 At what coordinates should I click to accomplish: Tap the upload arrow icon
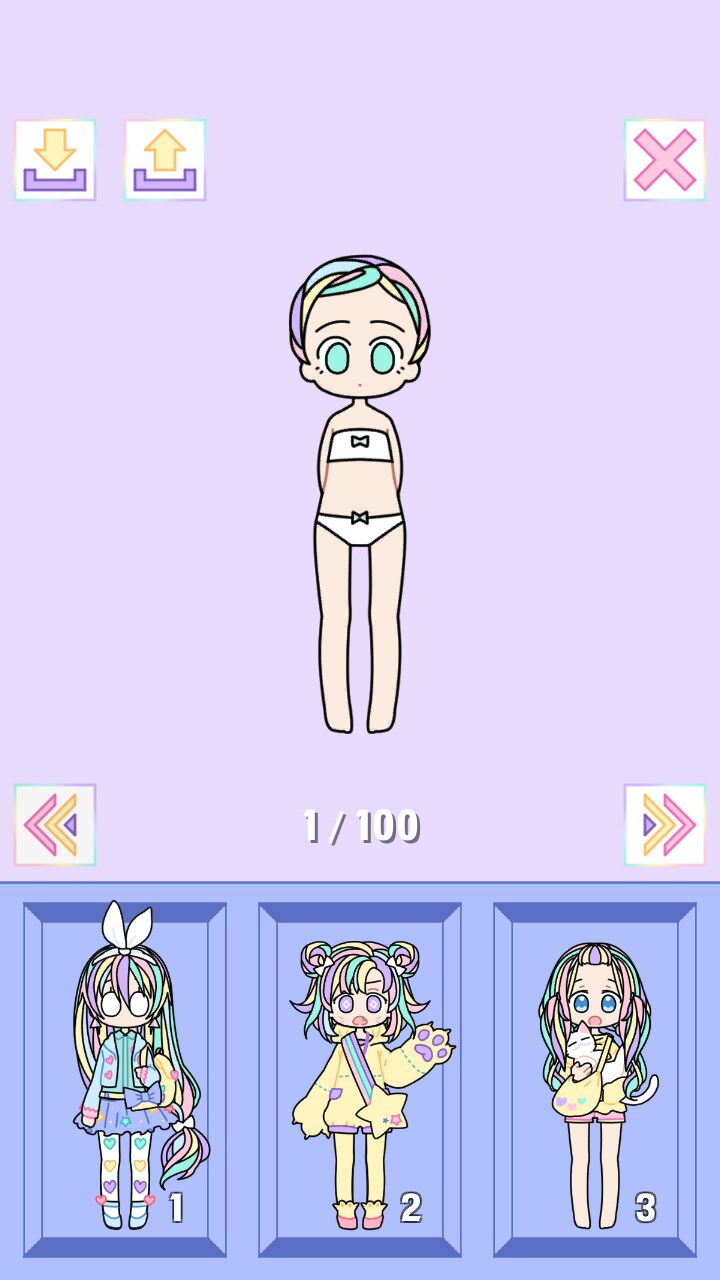[165, 160]
